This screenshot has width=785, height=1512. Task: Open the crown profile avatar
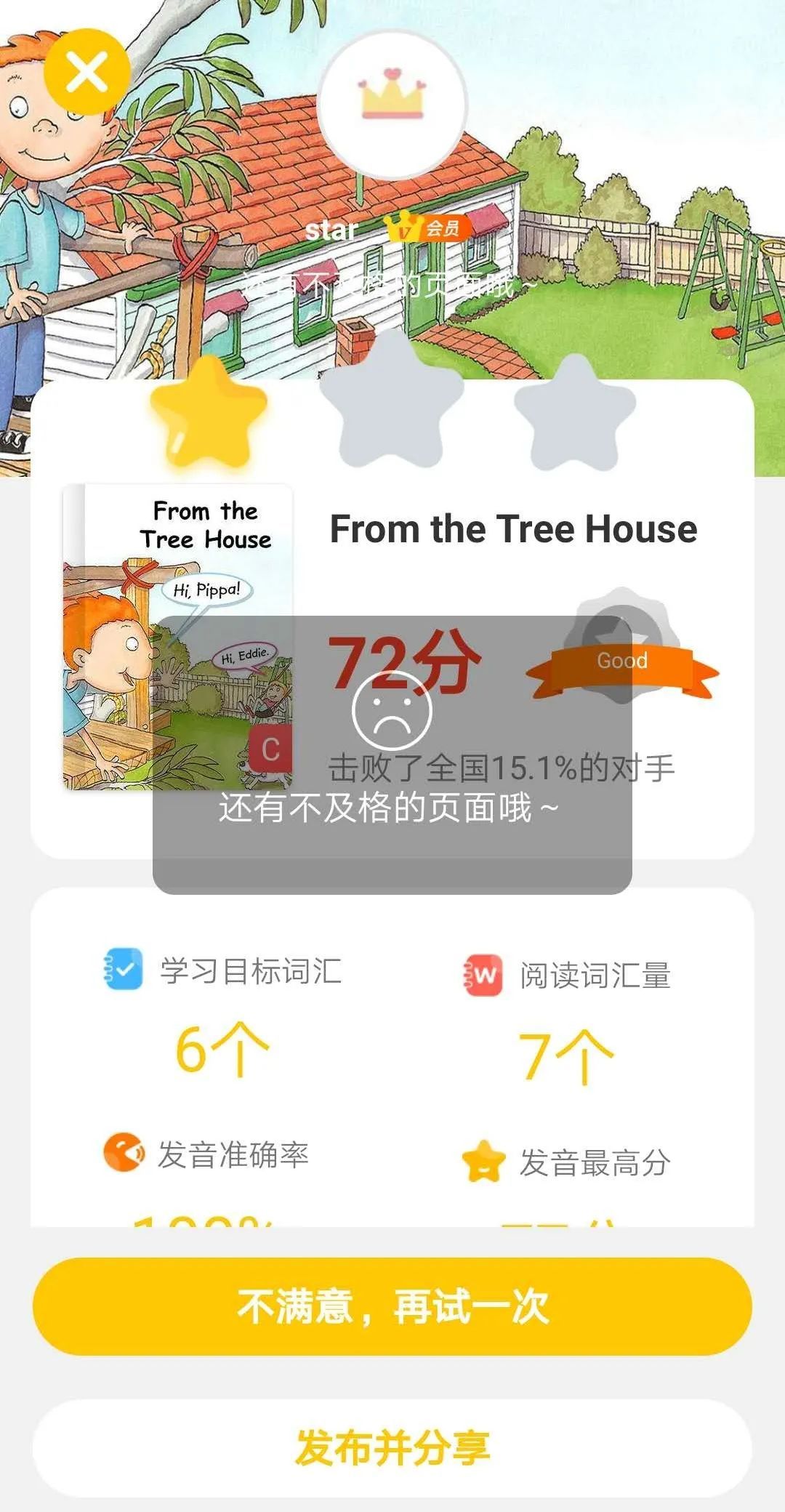(392, 104)
